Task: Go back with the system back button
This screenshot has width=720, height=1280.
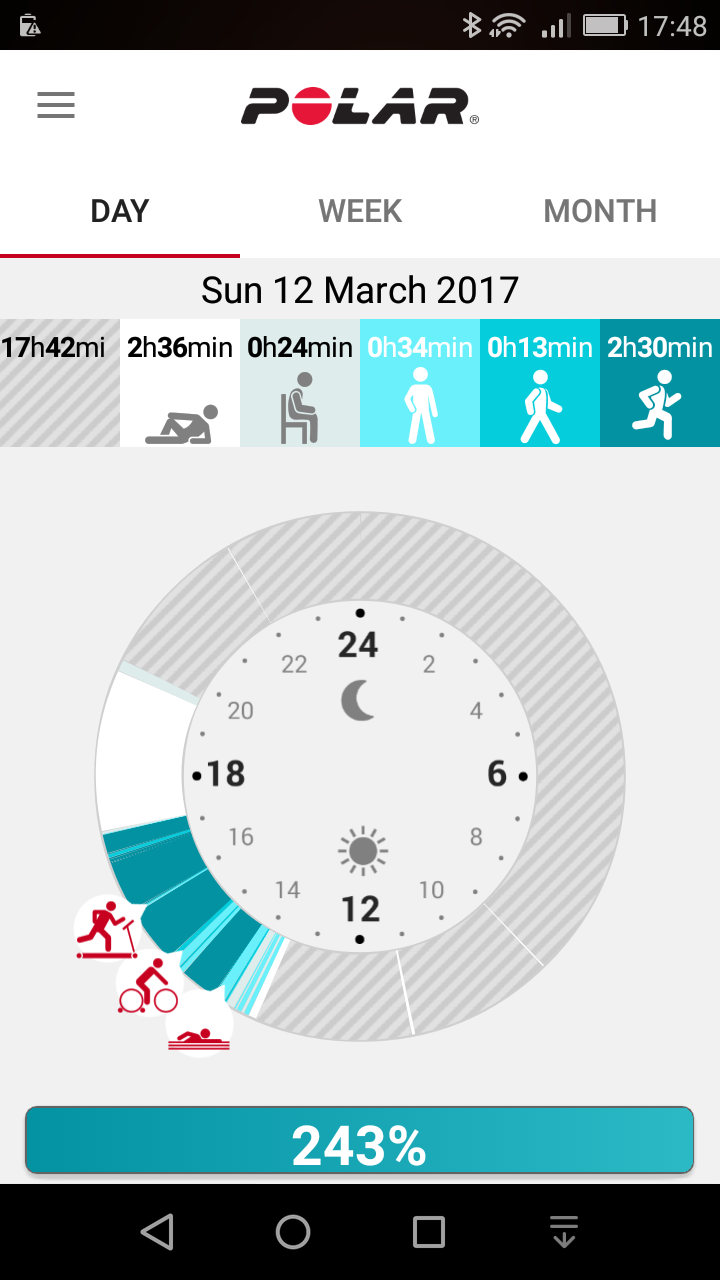Action: pyautogui.click(x=157, y=1232)
